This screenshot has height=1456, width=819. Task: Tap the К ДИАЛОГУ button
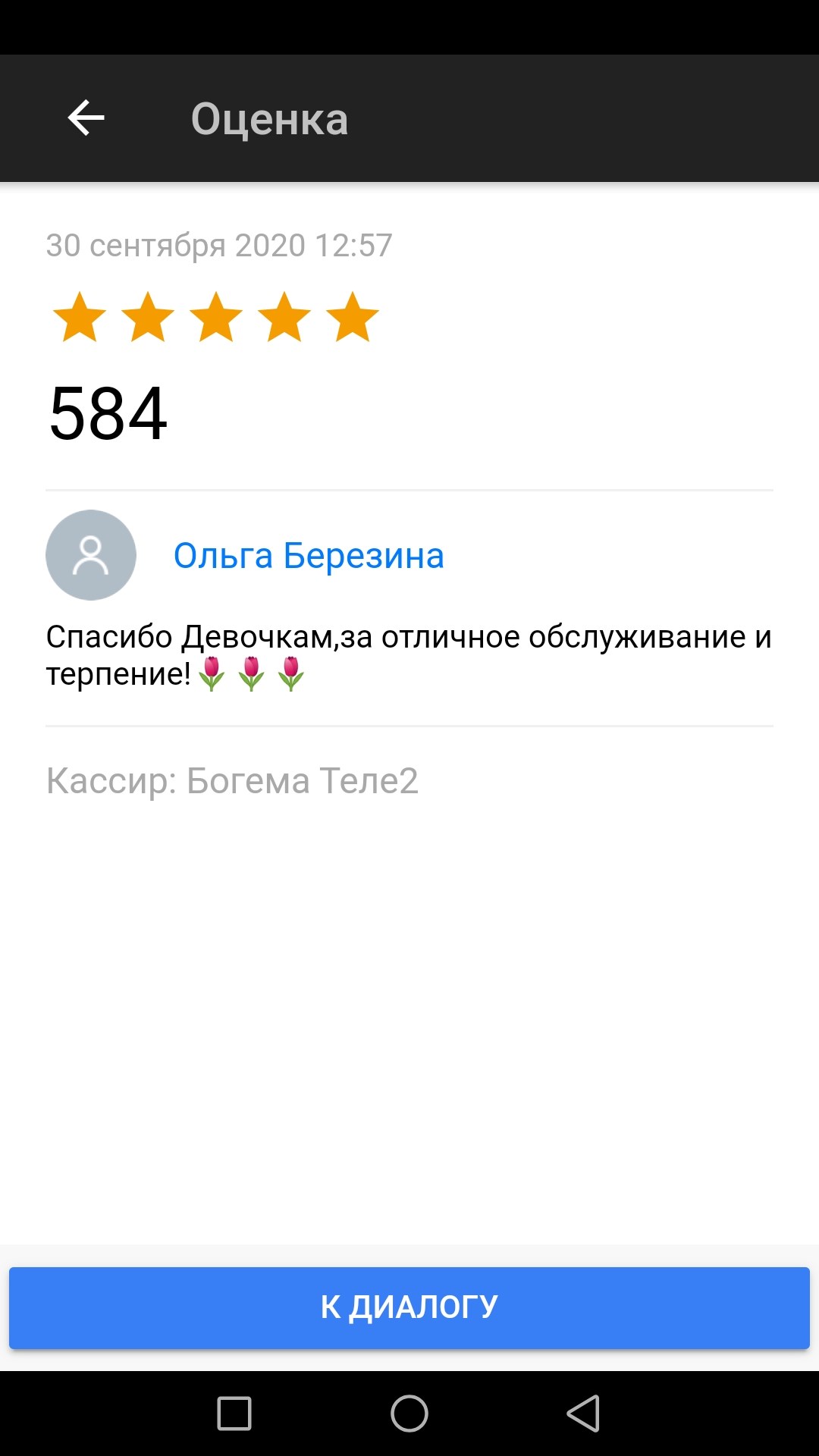coord(409,1307)
